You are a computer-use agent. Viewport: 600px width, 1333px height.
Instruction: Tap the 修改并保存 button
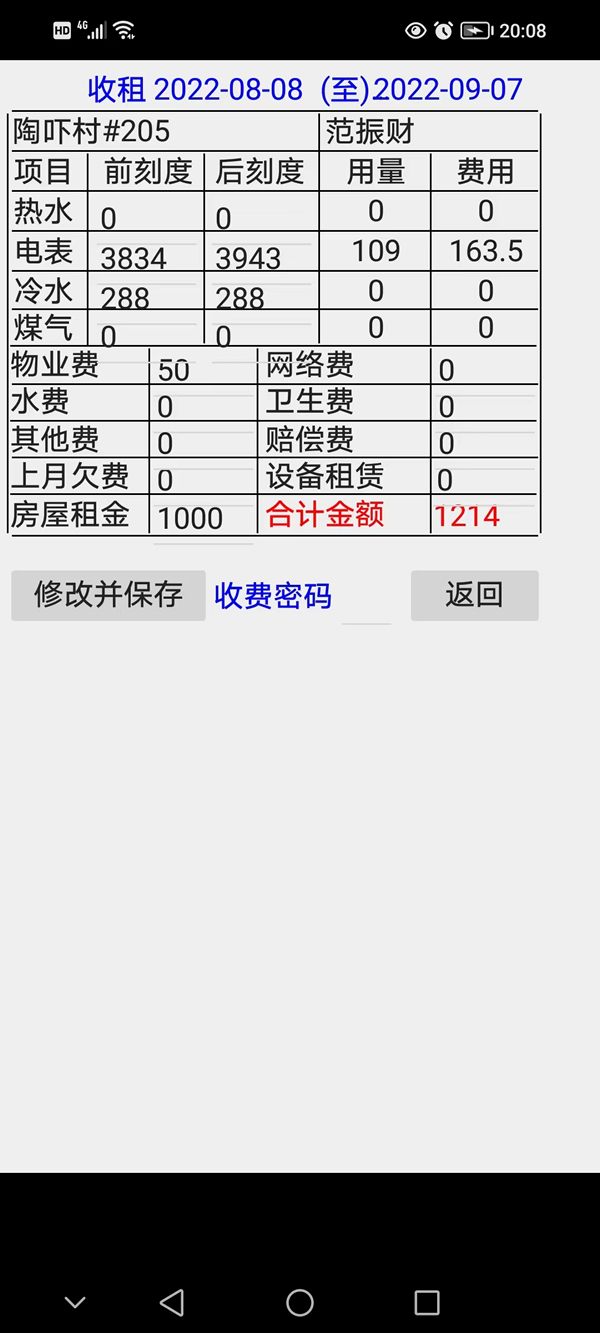click(108, 595)
